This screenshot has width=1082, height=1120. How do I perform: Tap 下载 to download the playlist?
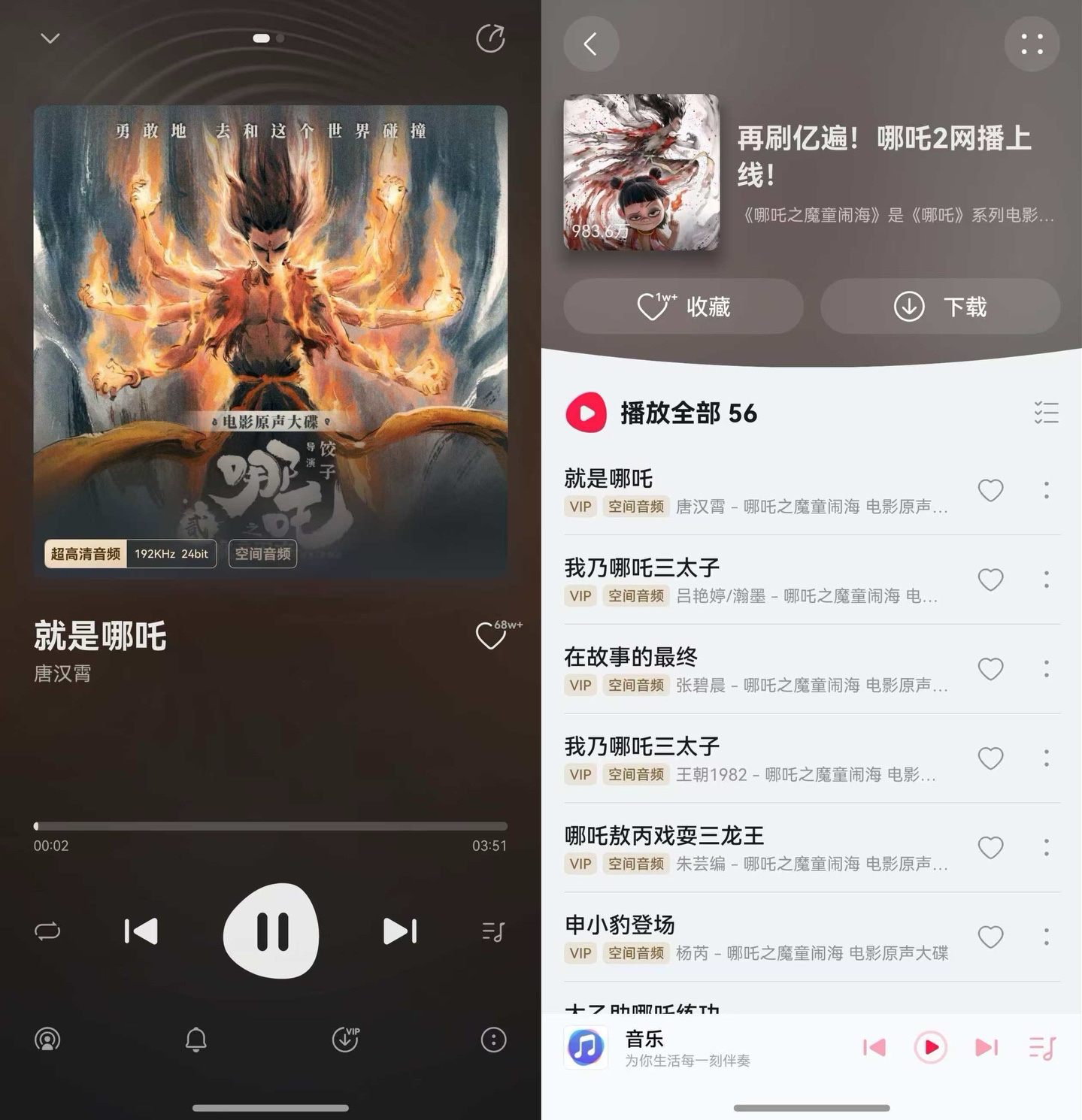tap(940, 307)
